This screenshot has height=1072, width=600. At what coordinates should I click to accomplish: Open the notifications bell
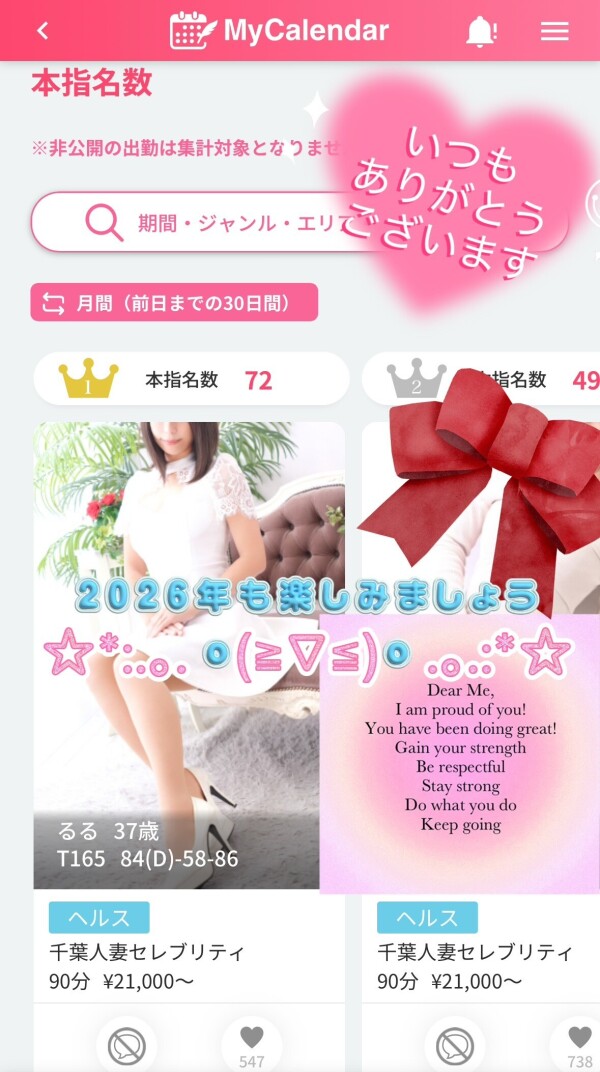pos(481,31)
